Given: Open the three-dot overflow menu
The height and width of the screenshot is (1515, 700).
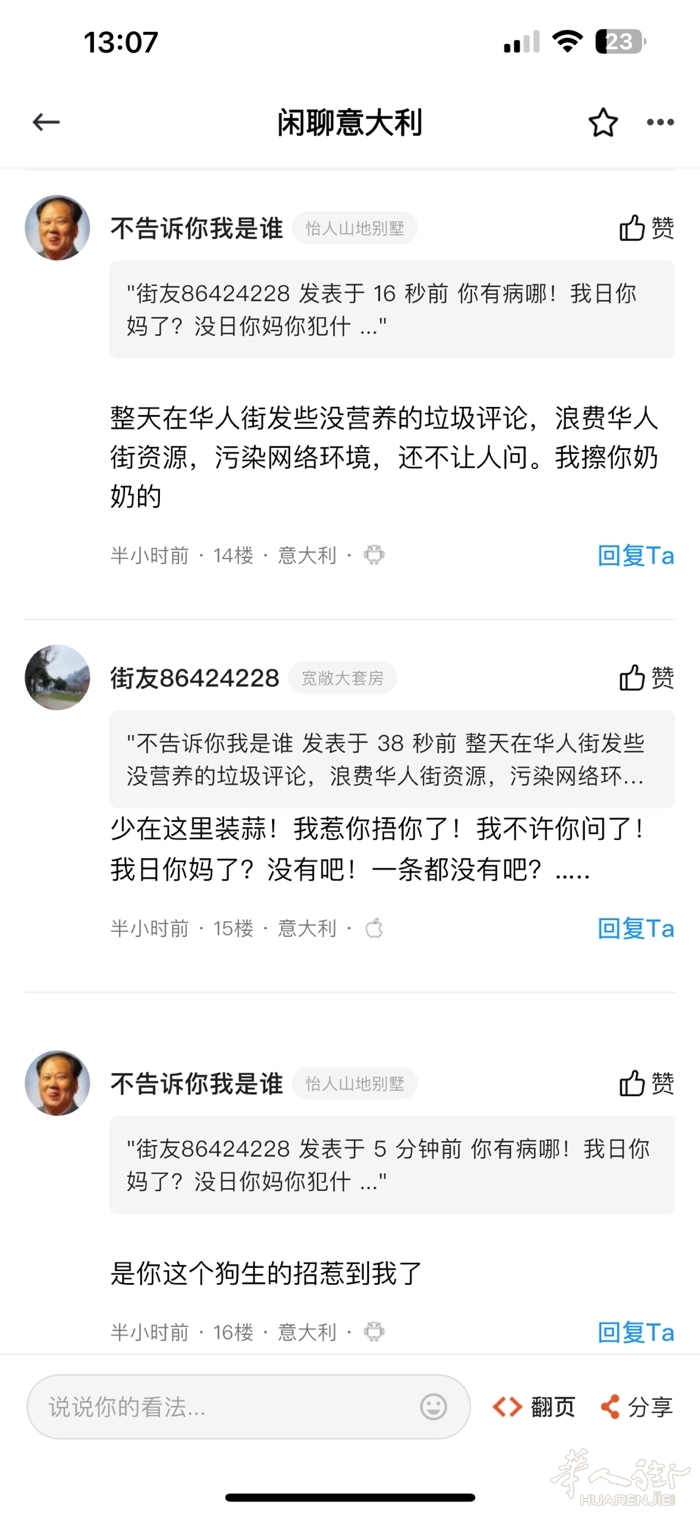Looking at the screenshot, I should [x=660, y=123].
